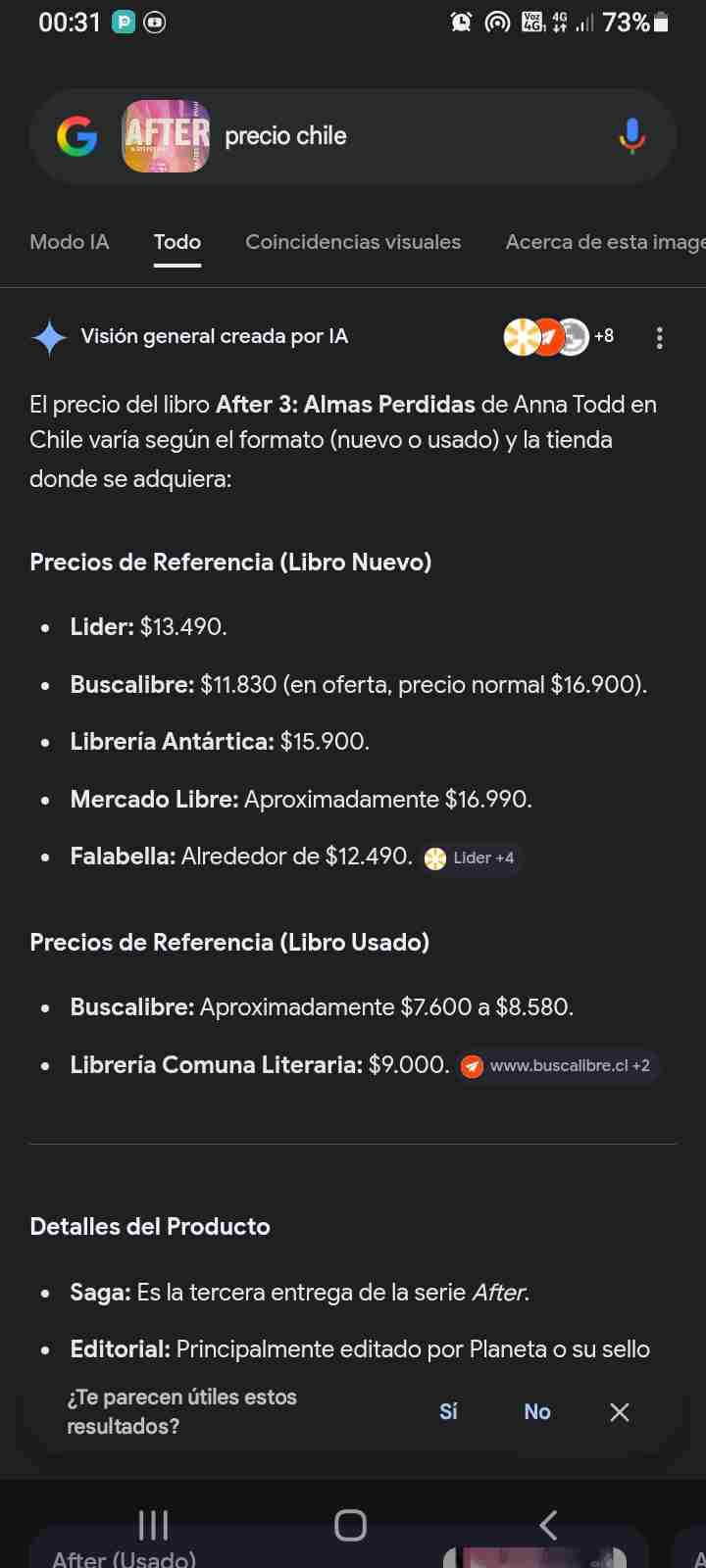Screen dimensions: 706x1568
Task: Tap the precio chile search field
Action: pyautogui.click(x=285, y=136)
